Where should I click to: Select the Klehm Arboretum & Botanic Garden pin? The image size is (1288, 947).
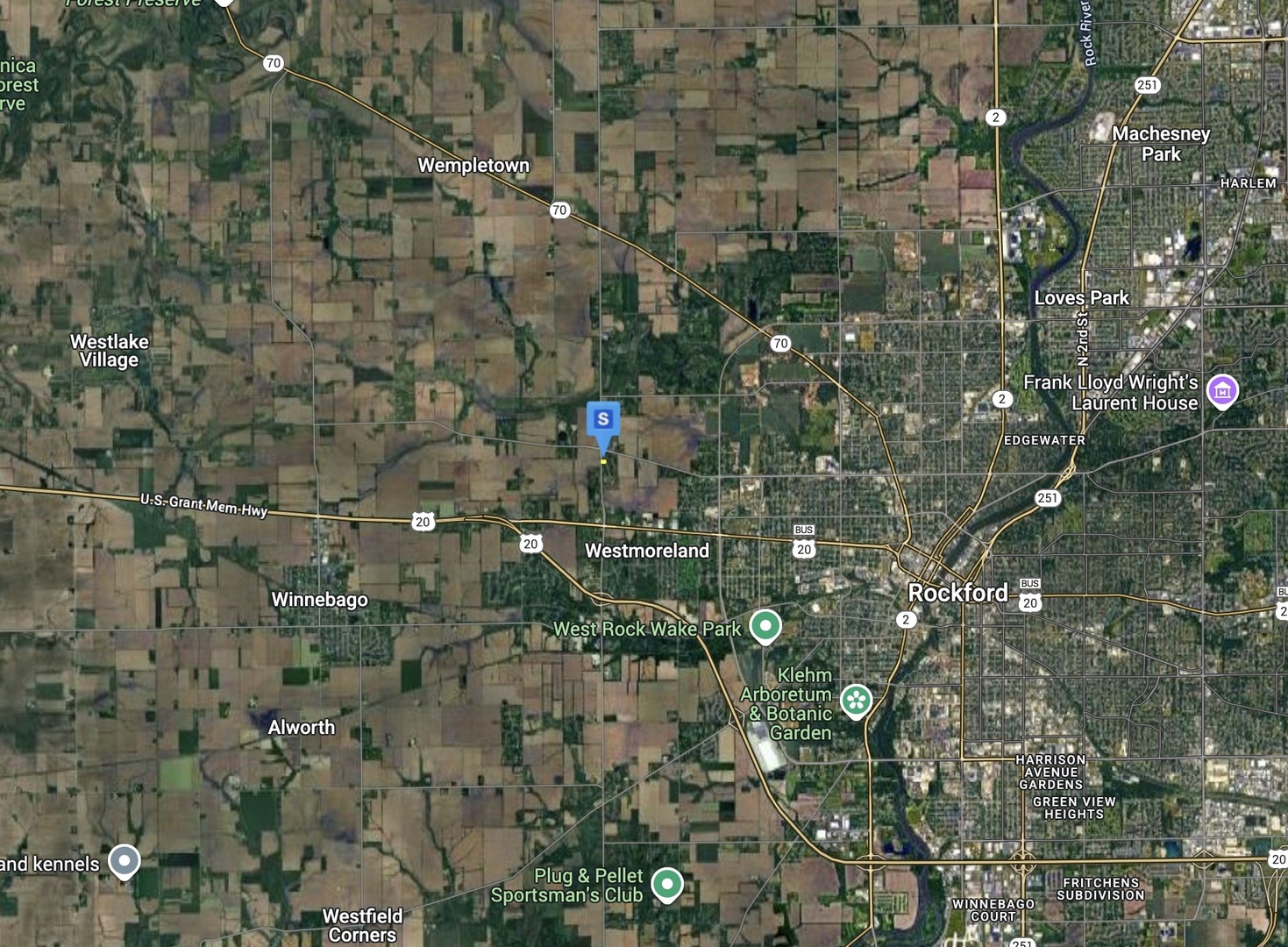coord(856,701)
